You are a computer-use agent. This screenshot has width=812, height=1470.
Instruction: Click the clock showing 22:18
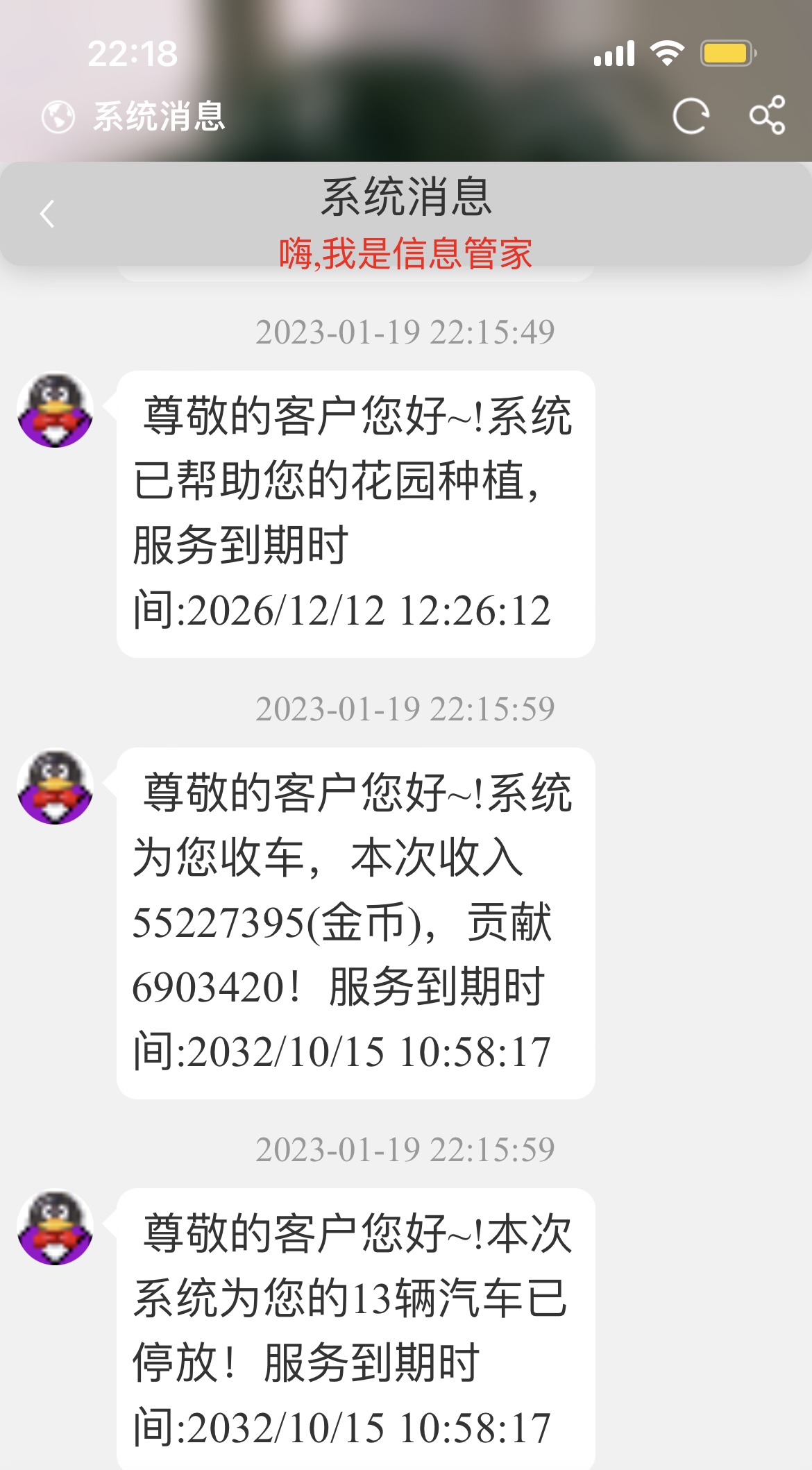(x=130, y=52)
